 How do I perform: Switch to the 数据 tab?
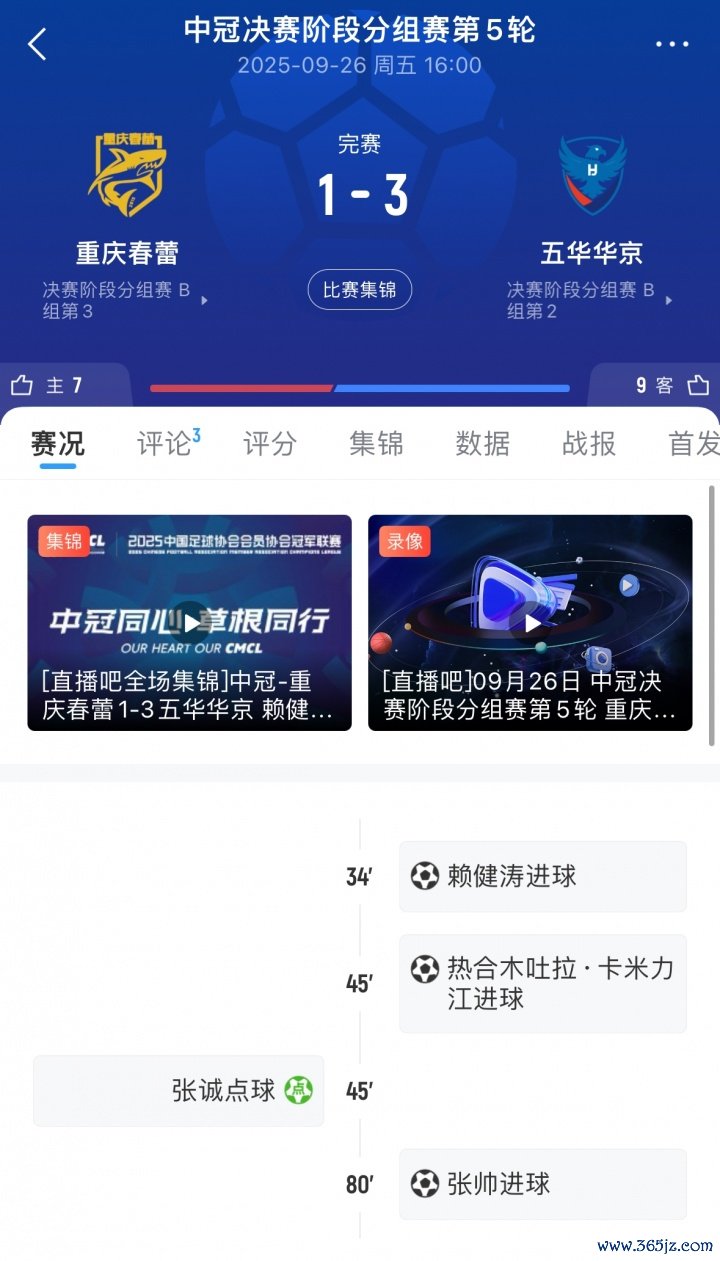(482, 443)
